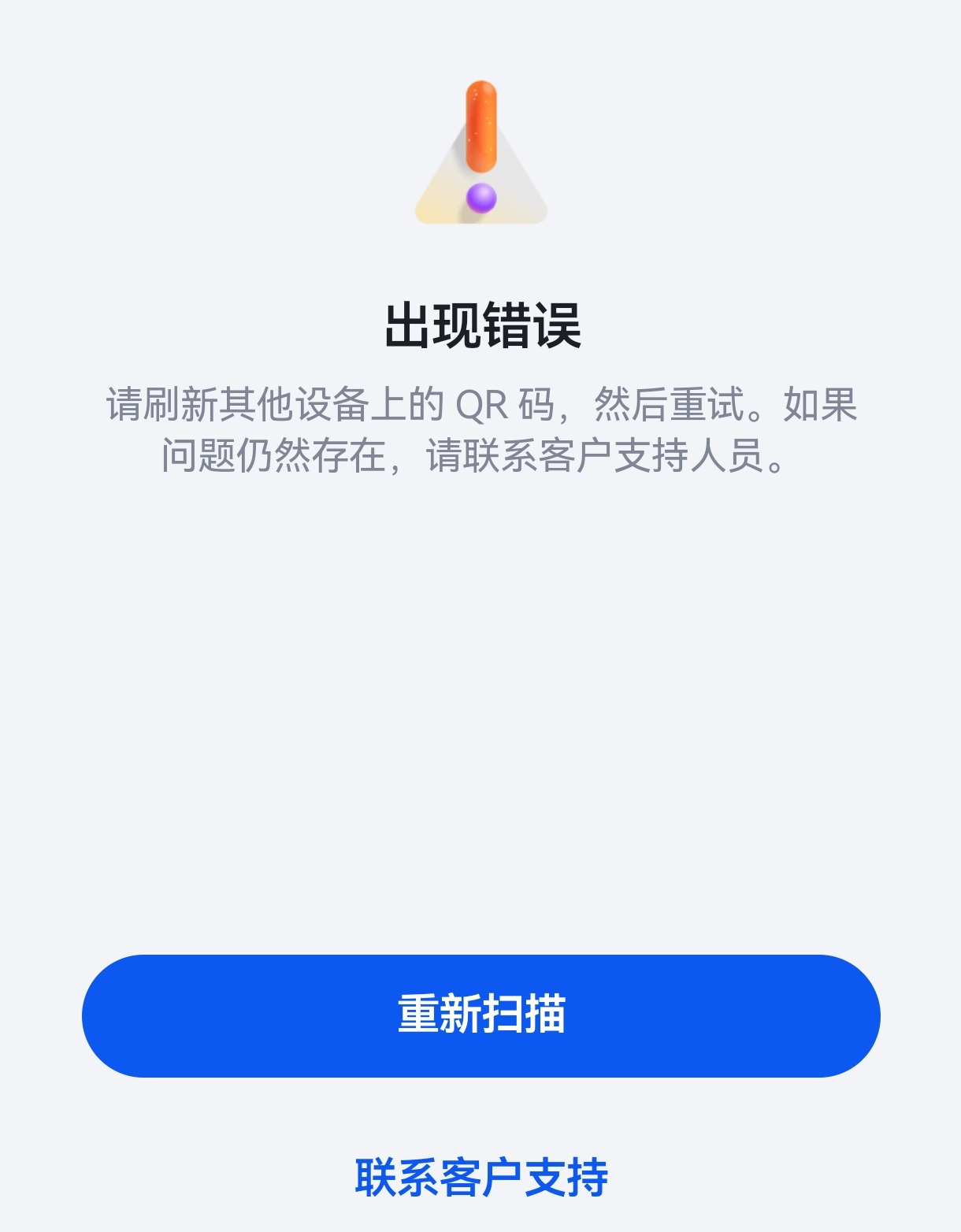Open 联系客户支持 link
The height and width of the screenshot is (1232, 961).
480,1178
